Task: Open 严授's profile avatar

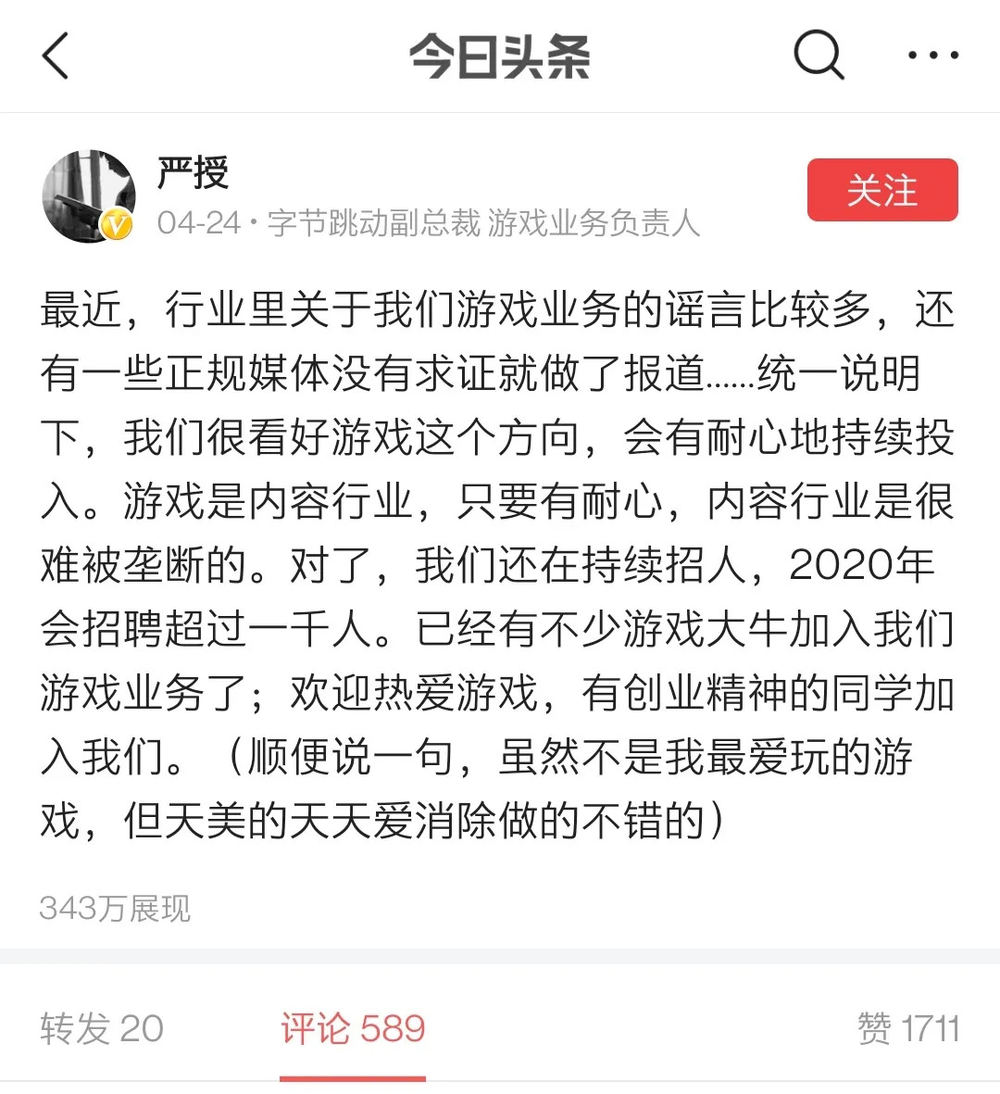Action: (x=88, y=197)
